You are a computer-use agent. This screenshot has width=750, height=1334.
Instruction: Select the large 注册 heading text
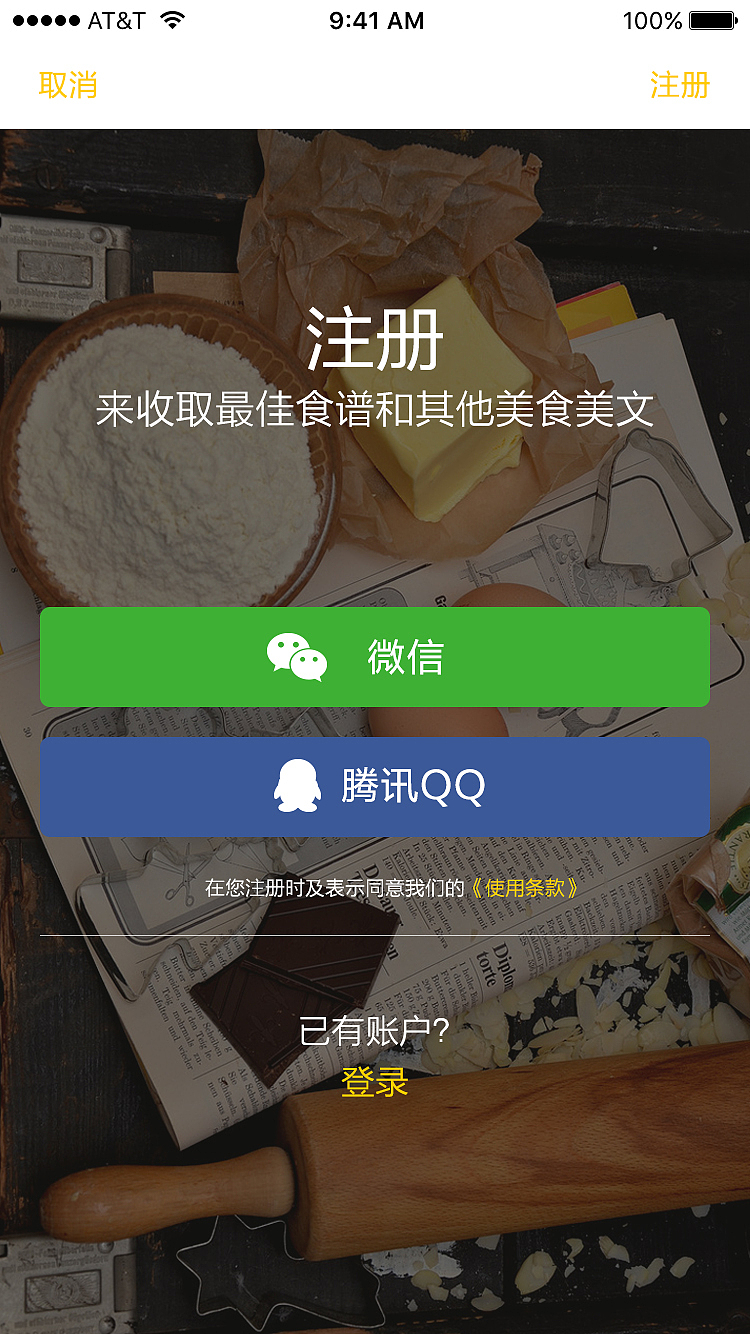[375, 340]
